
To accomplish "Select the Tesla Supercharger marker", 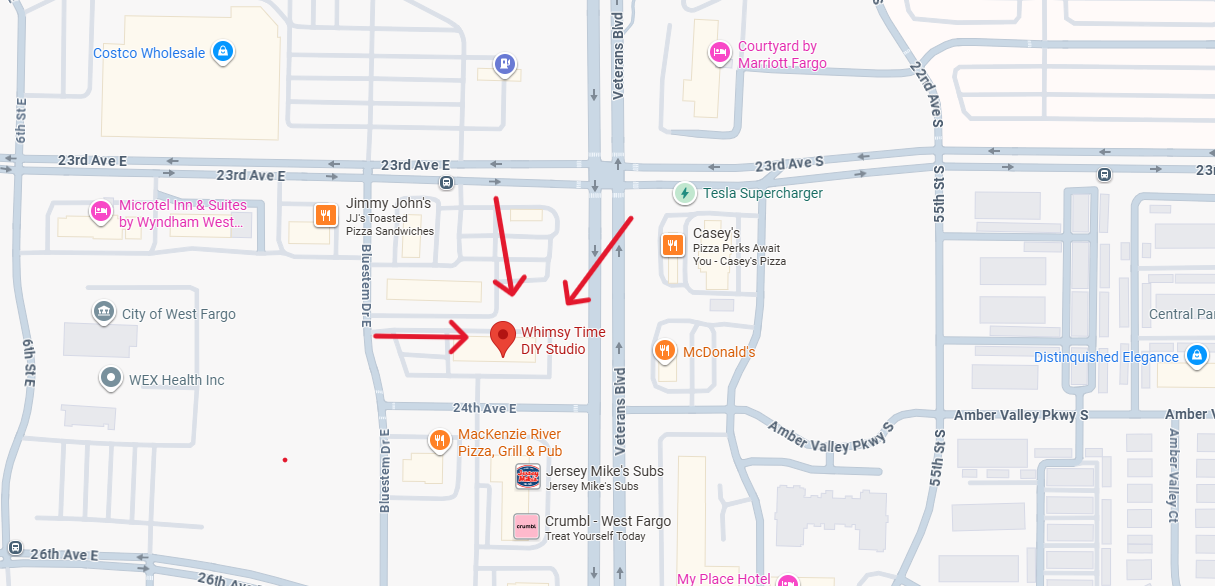I will pyautogui.click(x=685, y=192).
